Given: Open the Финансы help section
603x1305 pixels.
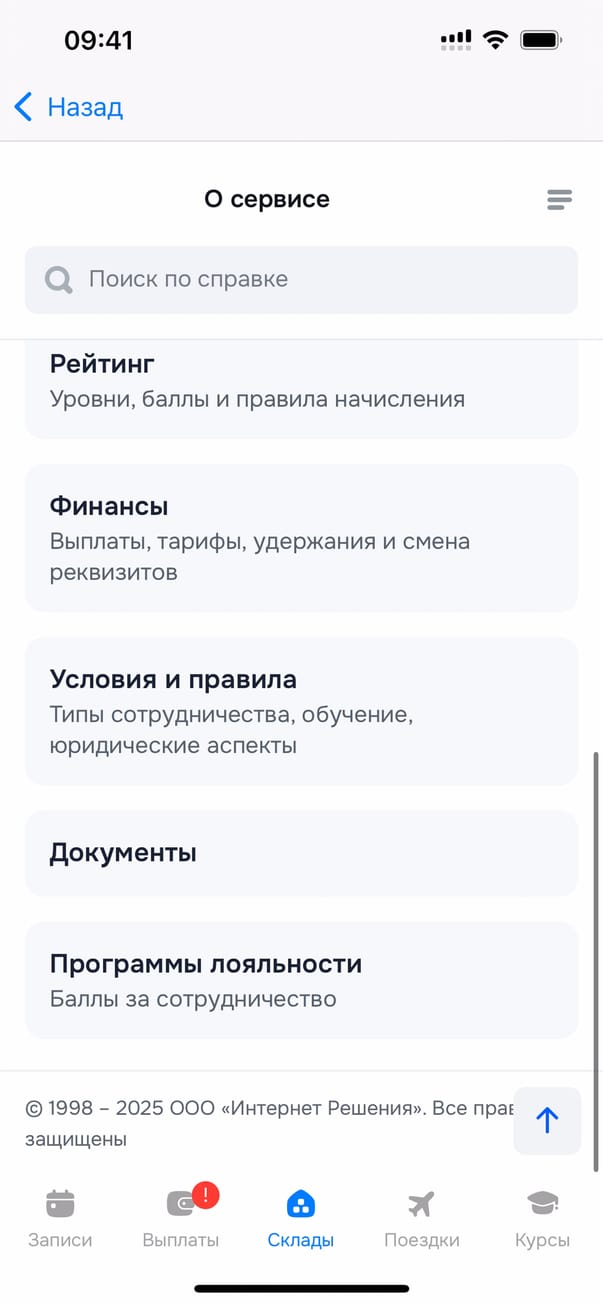Looking at the screenshot, I should click(301, 538).
